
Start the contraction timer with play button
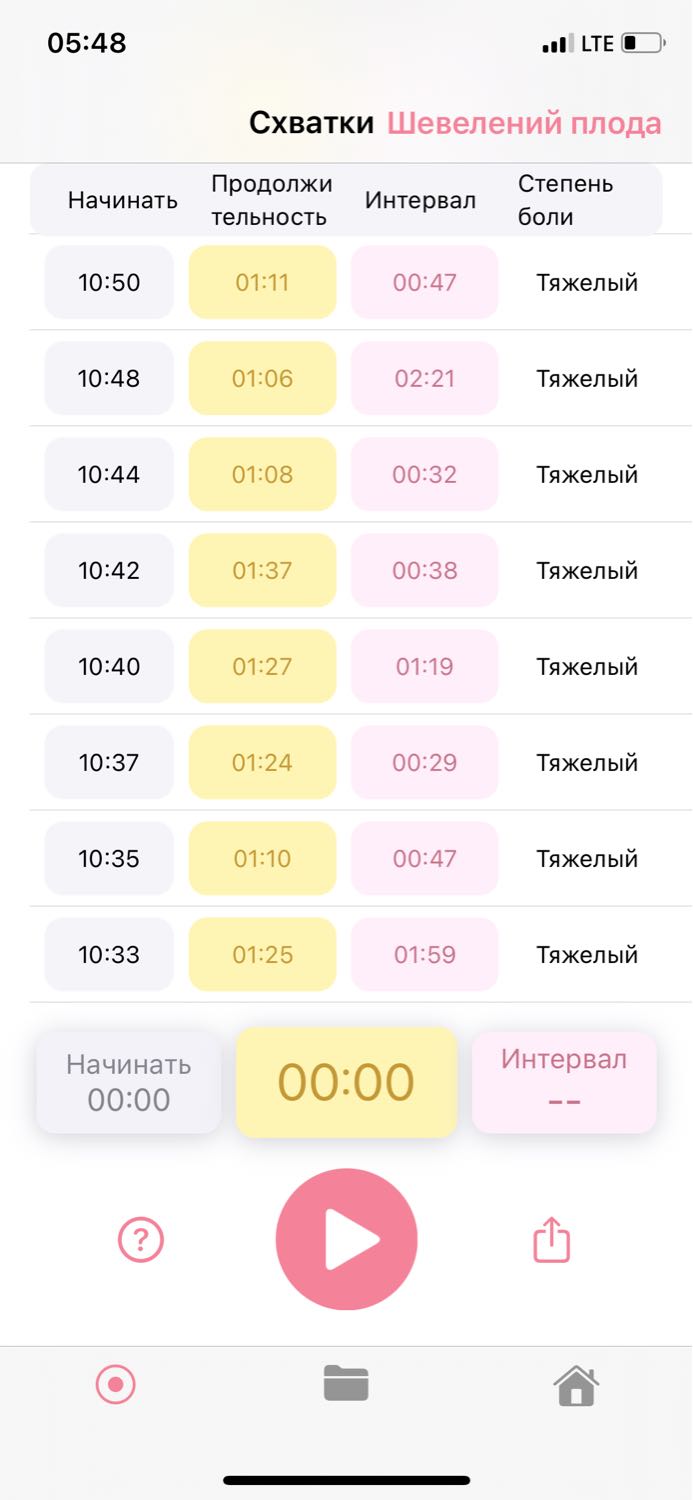346,1239
